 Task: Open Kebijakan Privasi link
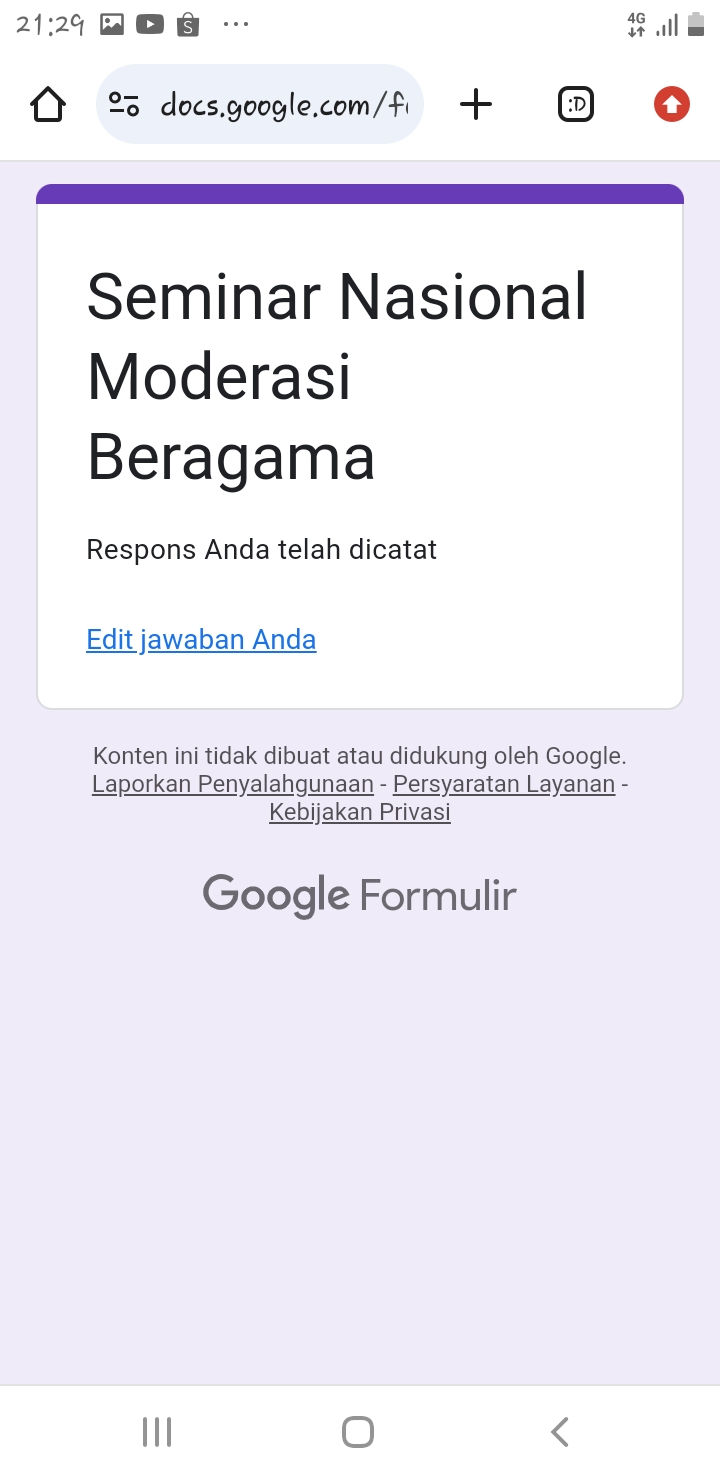coord(360,812)
